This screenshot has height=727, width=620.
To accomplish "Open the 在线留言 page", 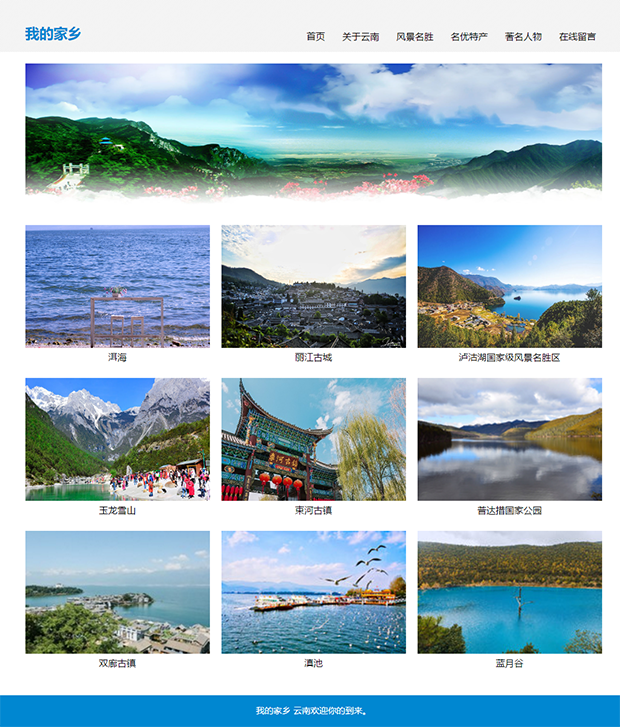I will click(x=577, y=36).
